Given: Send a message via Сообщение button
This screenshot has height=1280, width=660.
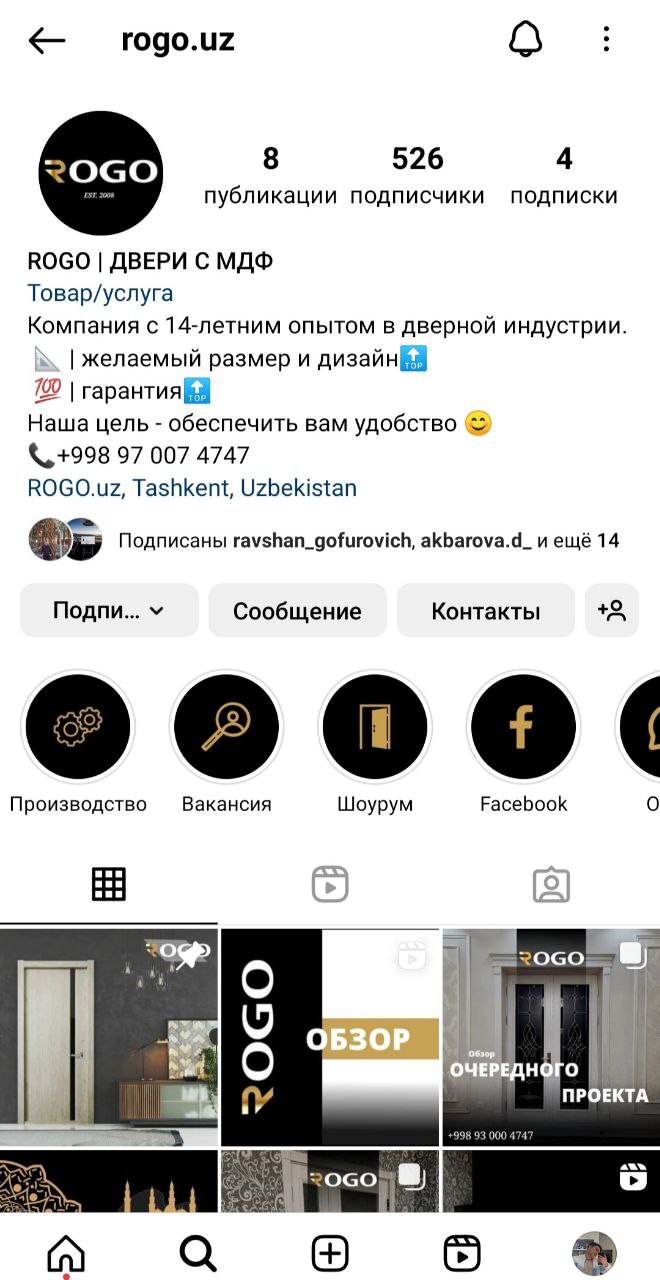Looking at the screenshot, I should [x=297, y=611].
